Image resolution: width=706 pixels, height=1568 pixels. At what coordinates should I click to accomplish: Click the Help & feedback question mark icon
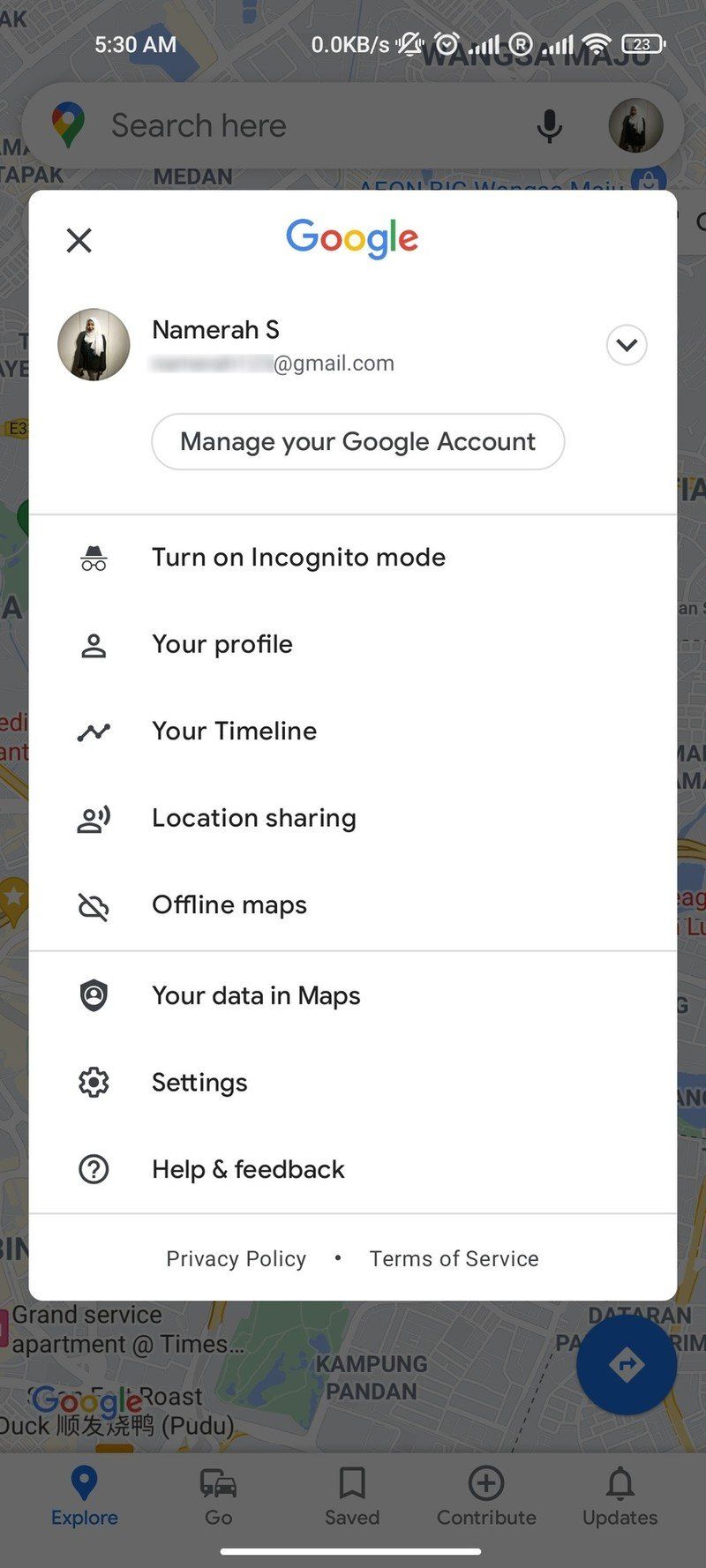coord(94,1168)
